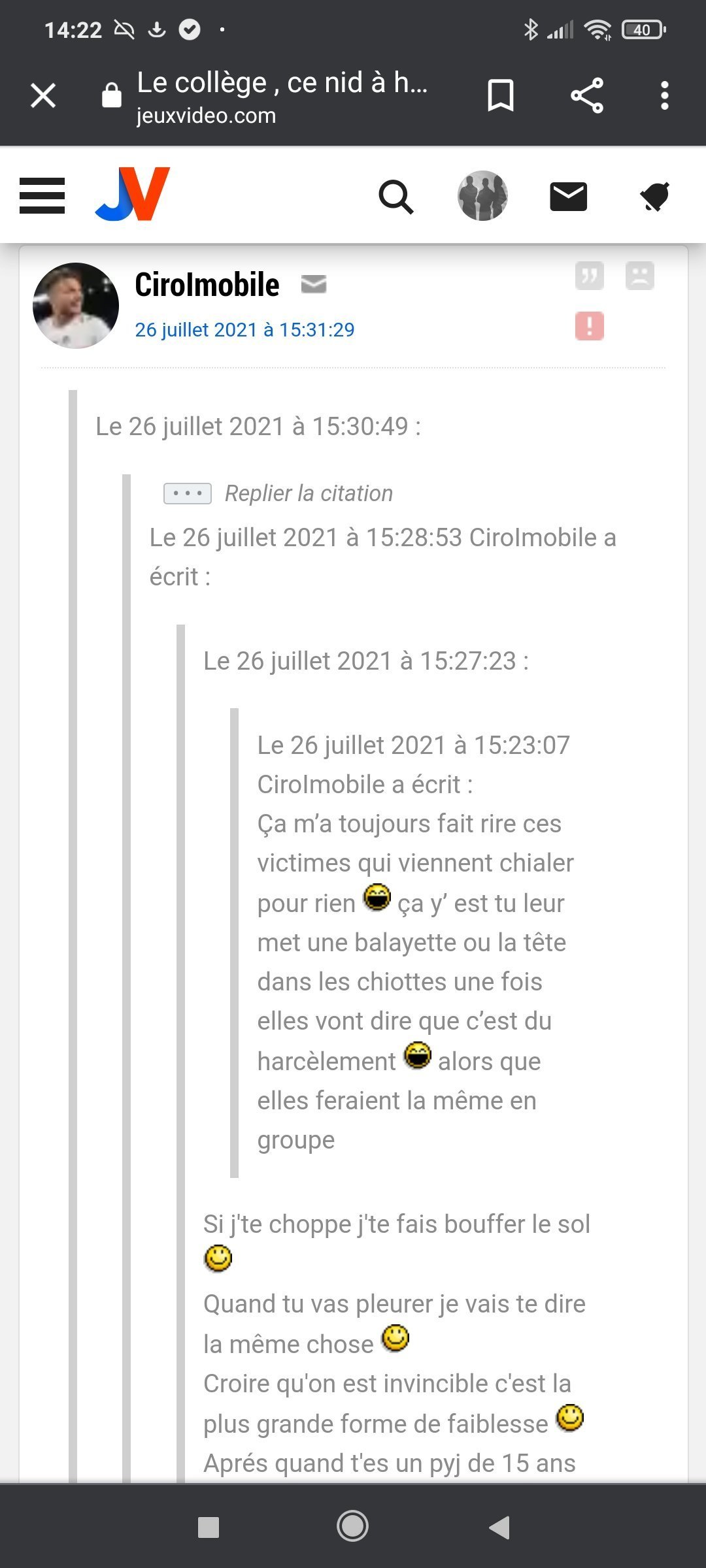
Task: Go to the Android home screen
Action: coord(352,1526)
